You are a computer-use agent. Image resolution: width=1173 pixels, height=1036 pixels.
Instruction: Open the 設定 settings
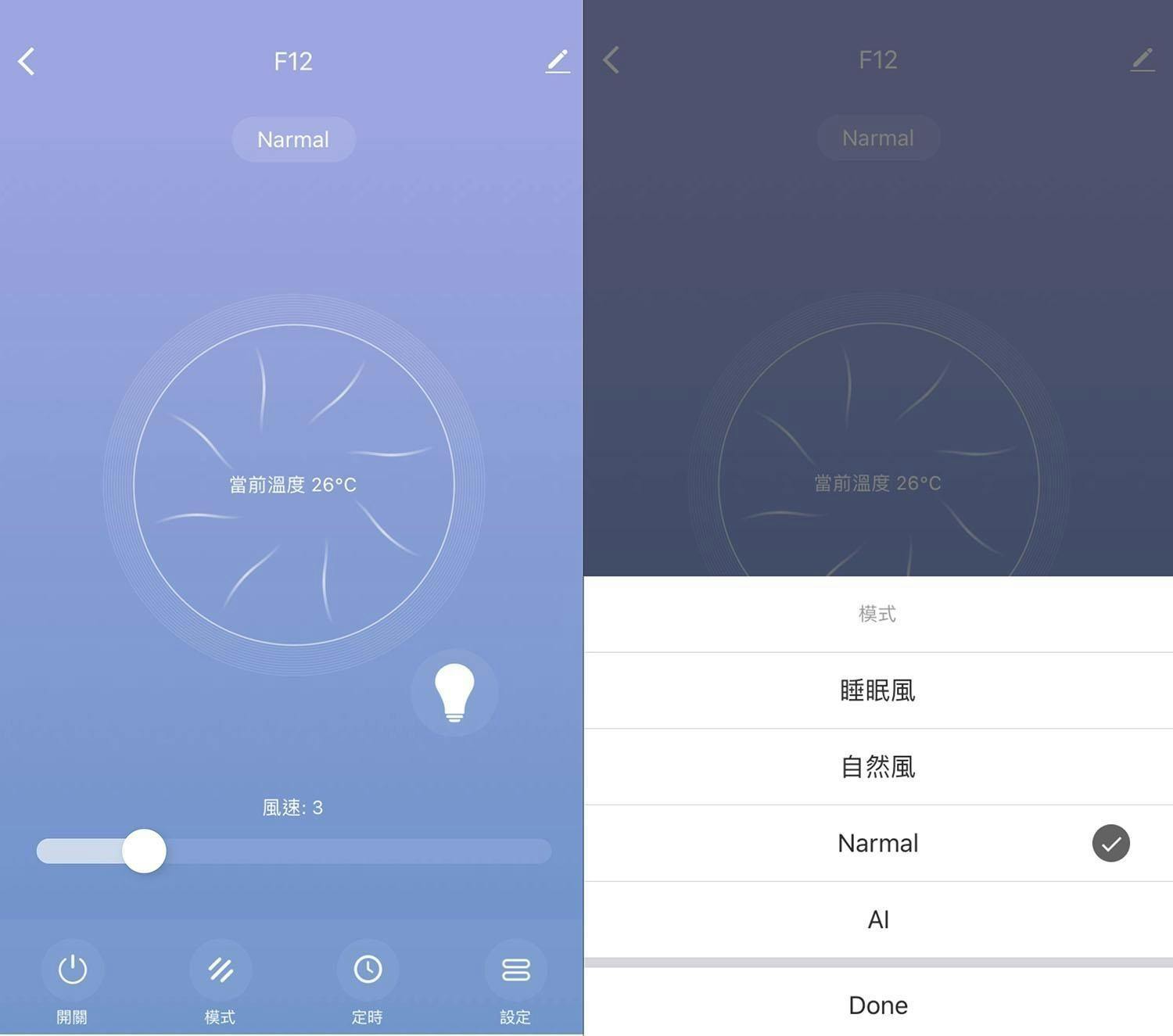click(515, 970)
